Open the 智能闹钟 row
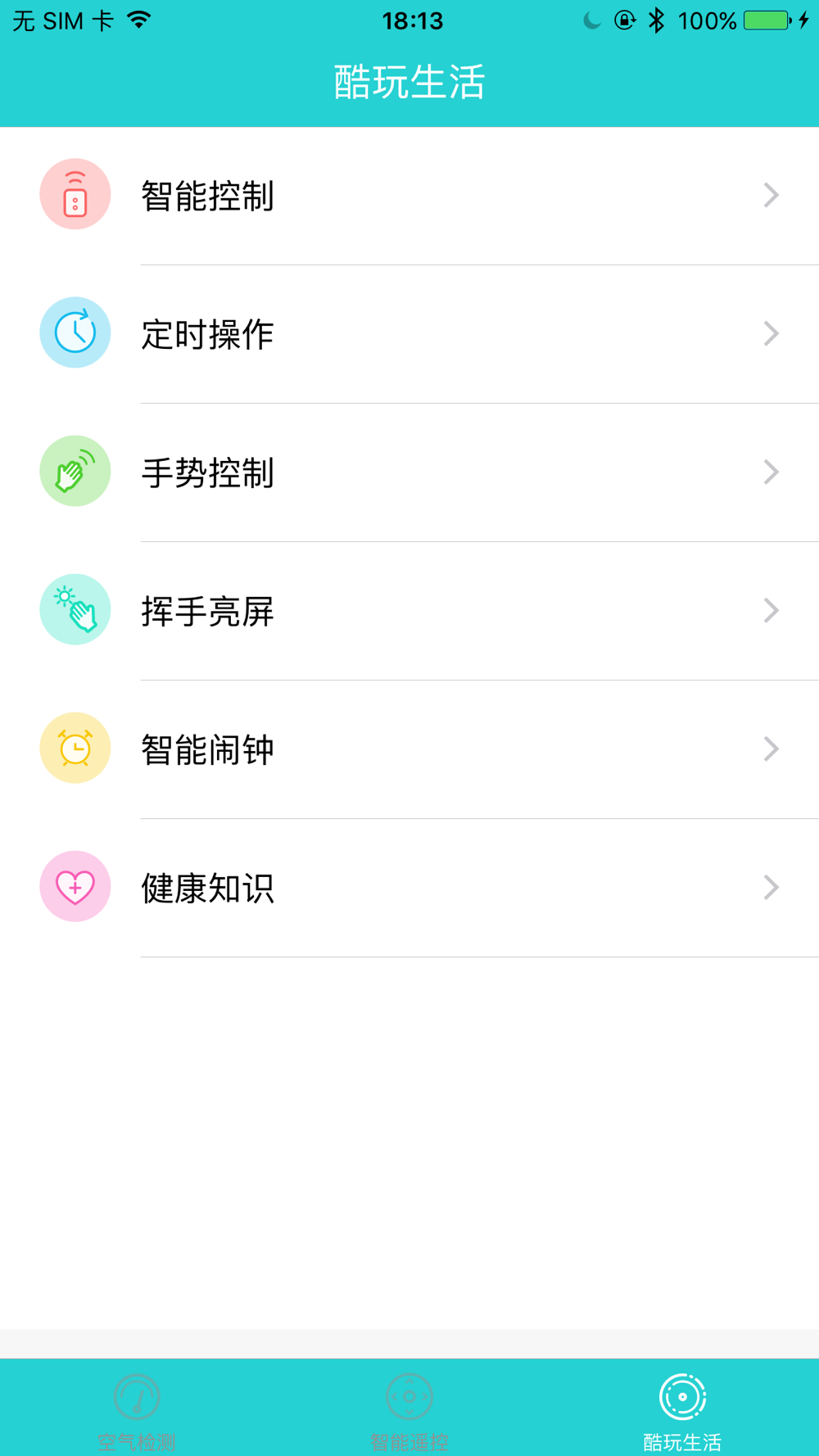Viewport: 819px width, 1456px height. 409,749
